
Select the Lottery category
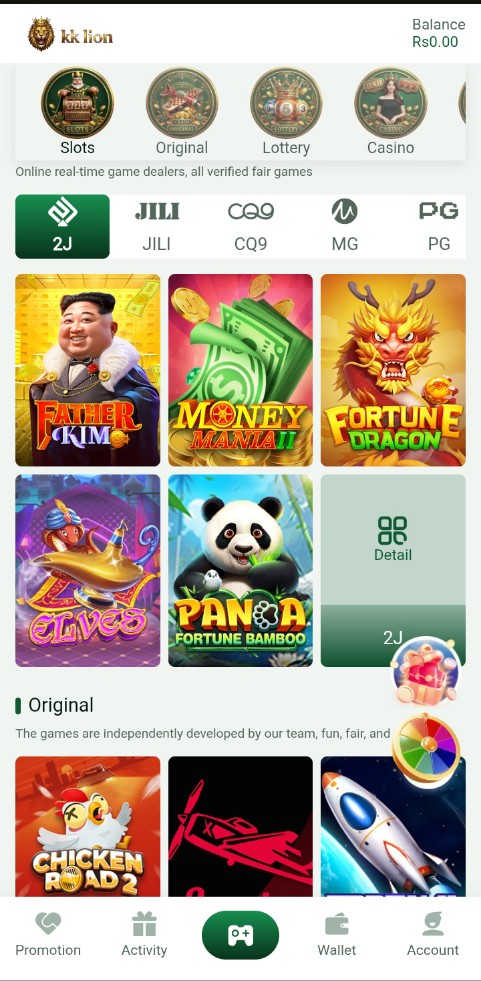pyautogui.click(x=286, y=112)
